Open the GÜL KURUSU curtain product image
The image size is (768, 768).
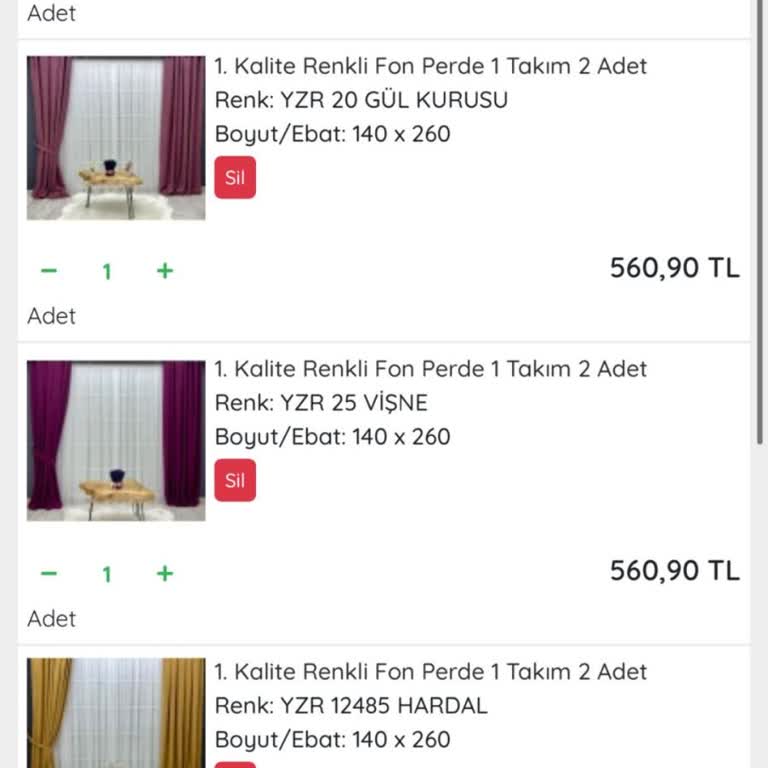pyautogui.click(x=116, y=138)
